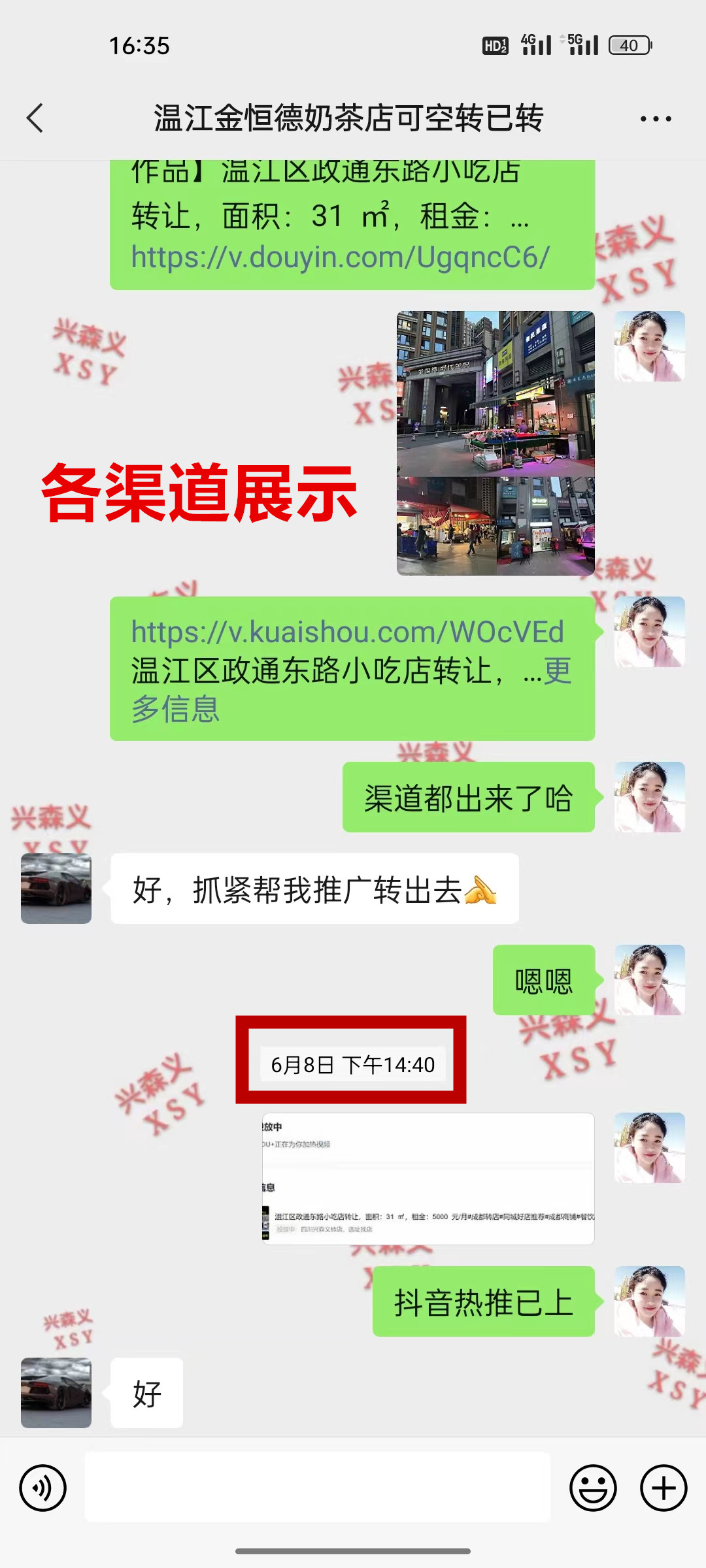Focus the message text field

click(x=317, y=1487)
